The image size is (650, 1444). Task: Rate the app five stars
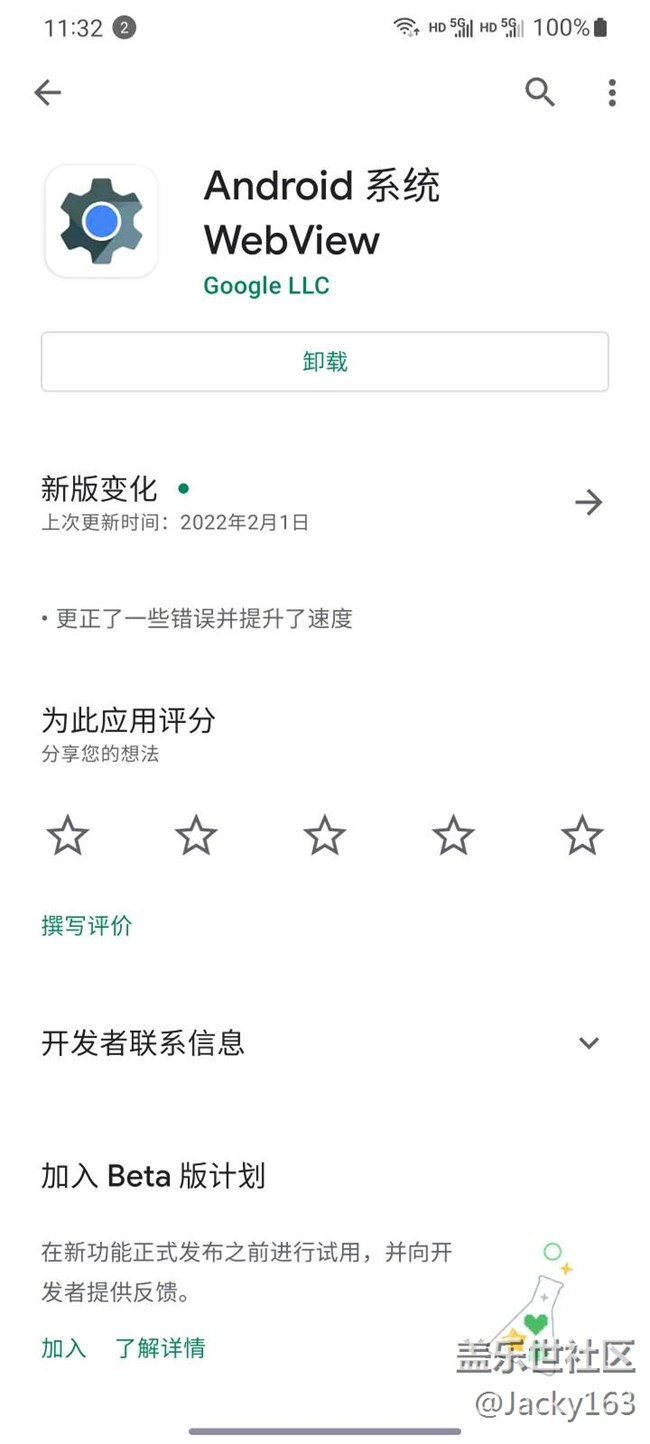582,835
